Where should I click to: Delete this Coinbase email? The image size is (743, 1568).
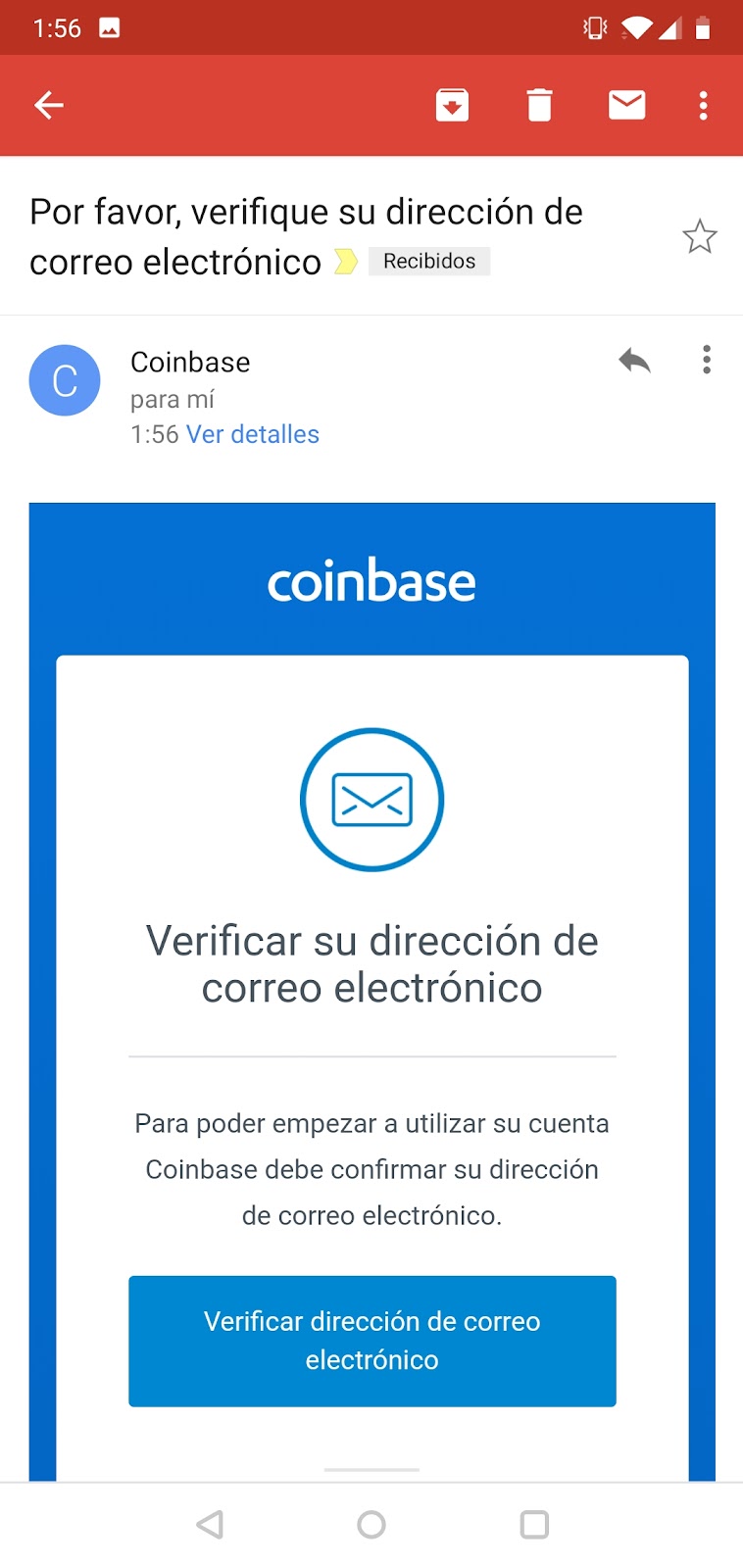click(539, 105)
